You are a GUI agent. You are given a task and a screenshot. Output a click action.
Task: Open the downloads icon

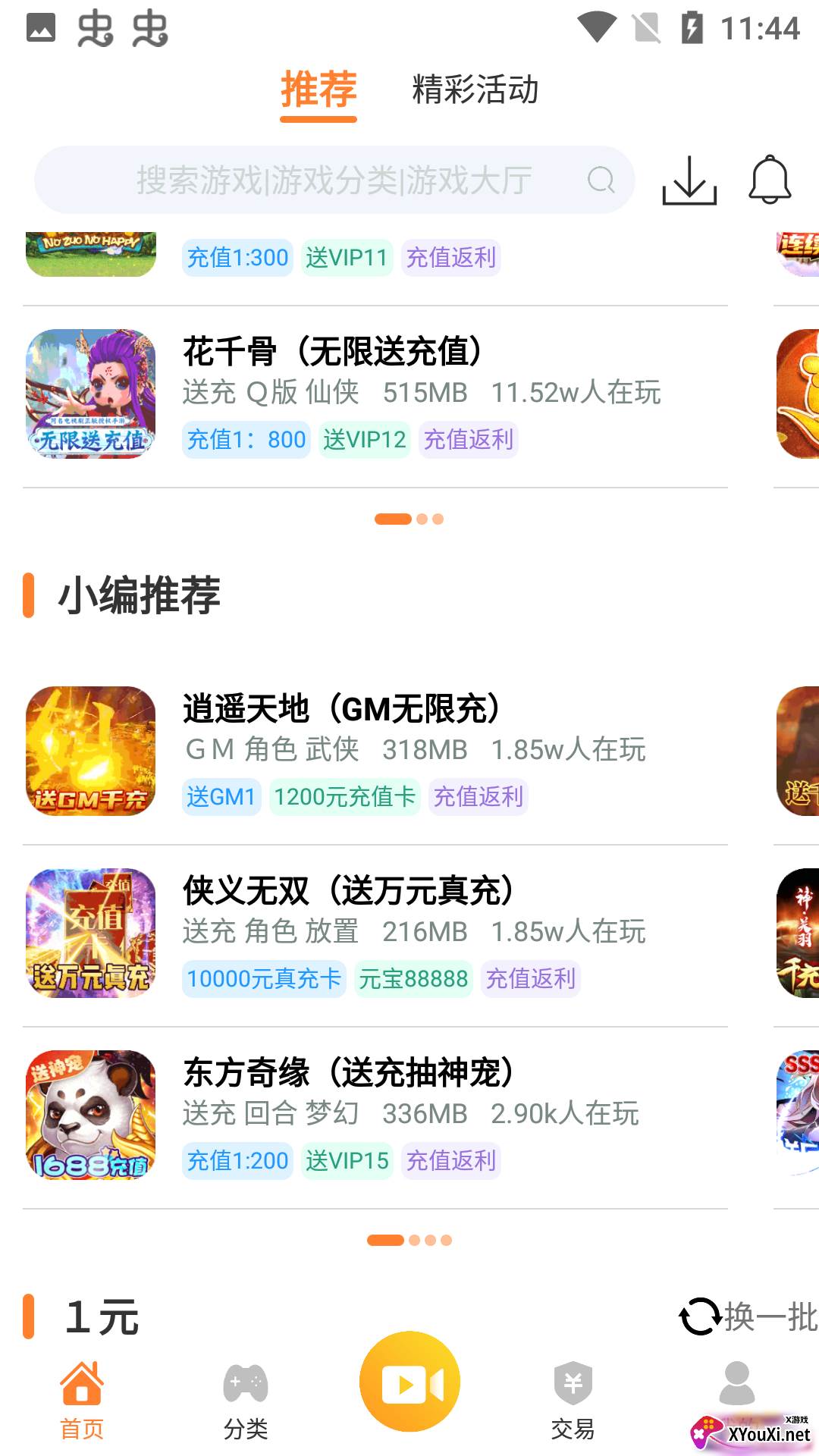click(x=689, y=180)
